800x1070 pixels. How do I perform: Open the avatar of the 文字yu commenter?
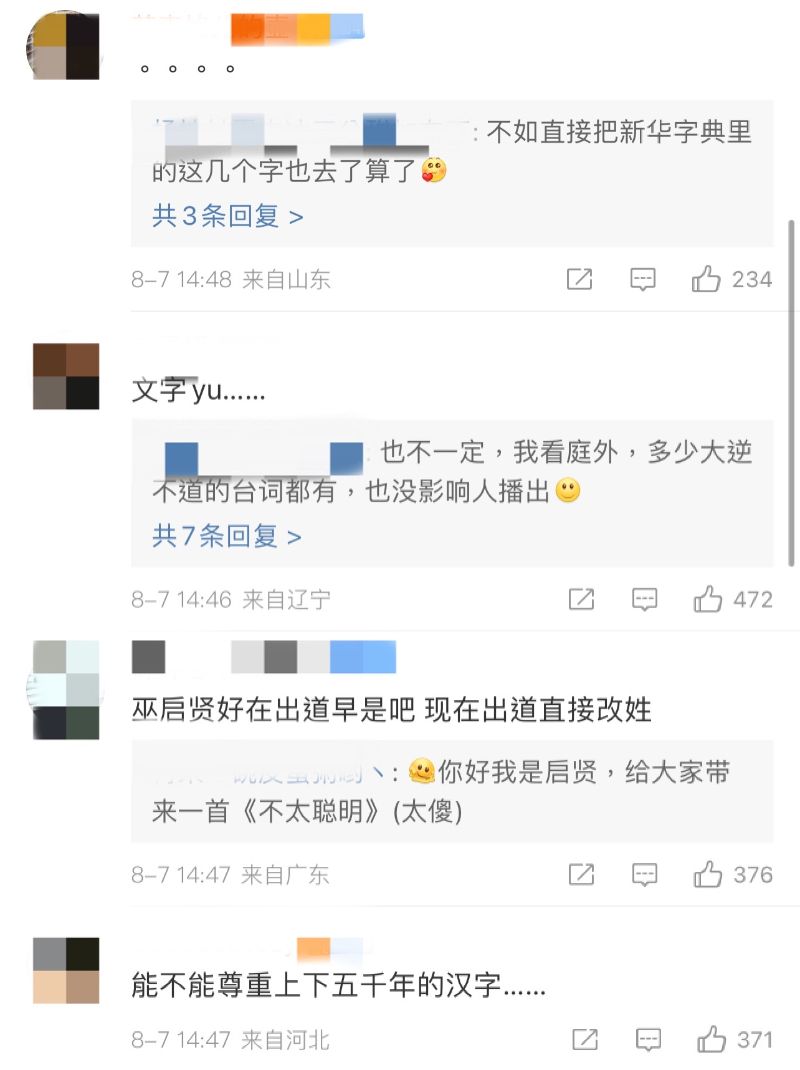66,376
